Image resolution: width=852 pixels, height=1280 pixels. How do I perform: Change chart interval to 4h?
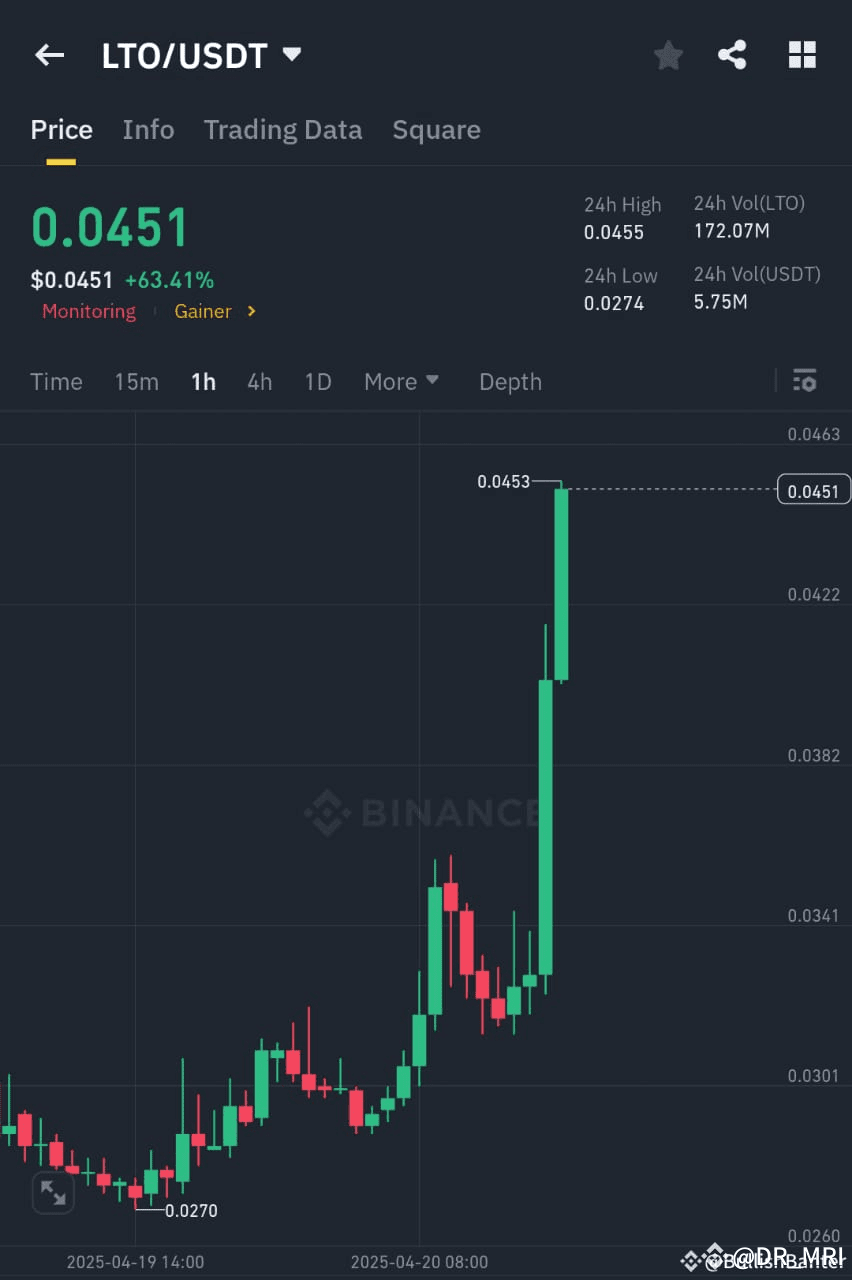pos(259,382)
